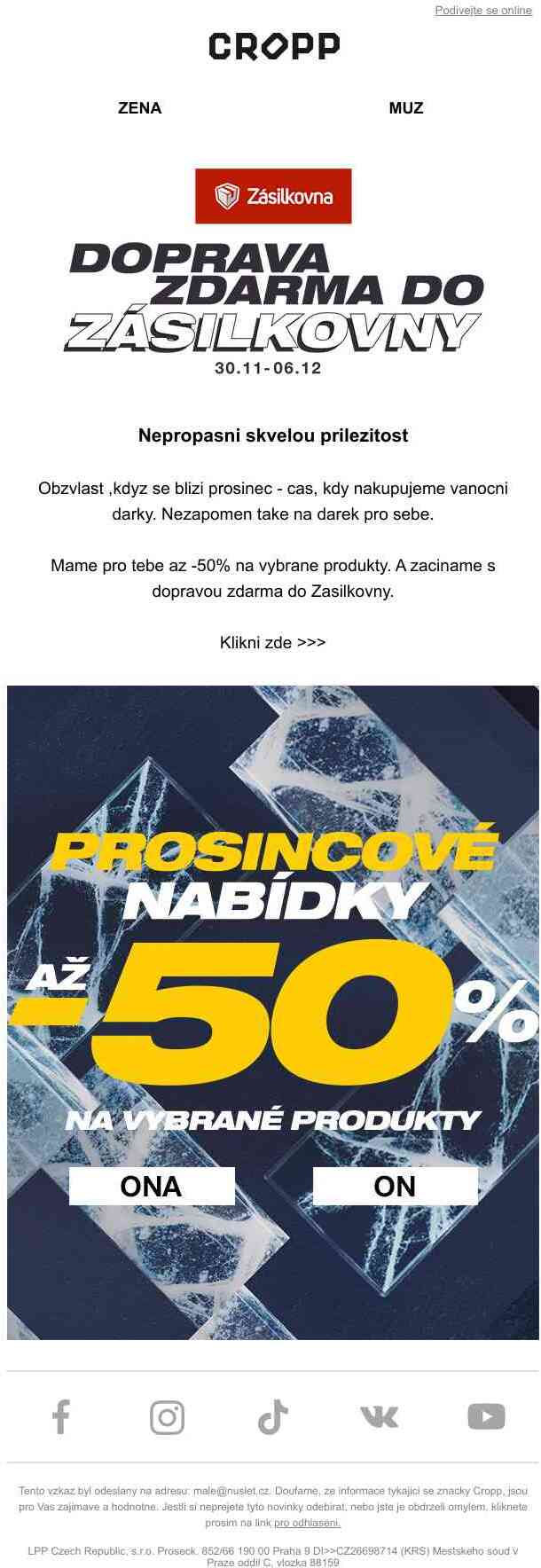Select the ON button
Screen dimensions: 541x1568
click(x=395, y=1186)
